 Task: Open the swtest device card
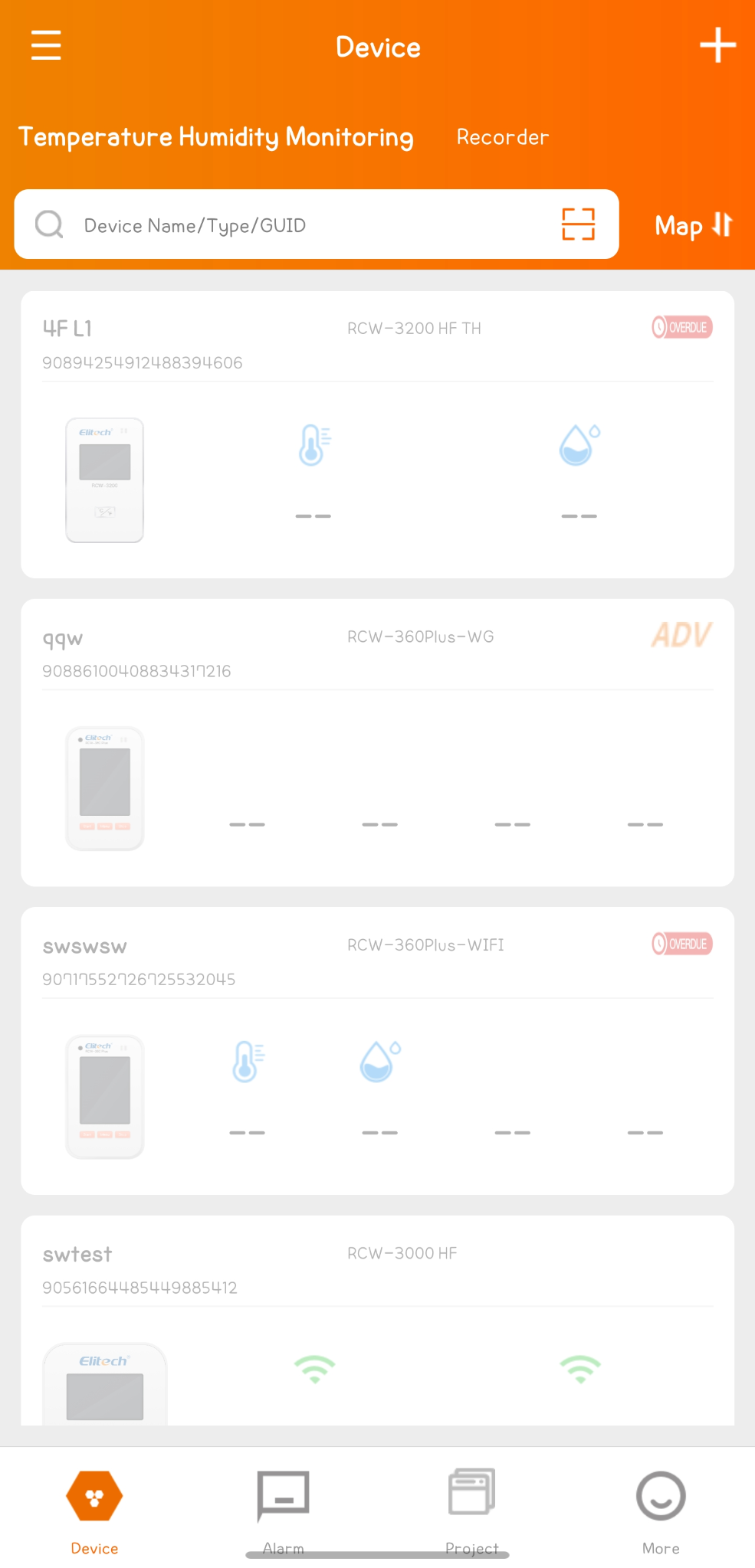[377, 1321]
